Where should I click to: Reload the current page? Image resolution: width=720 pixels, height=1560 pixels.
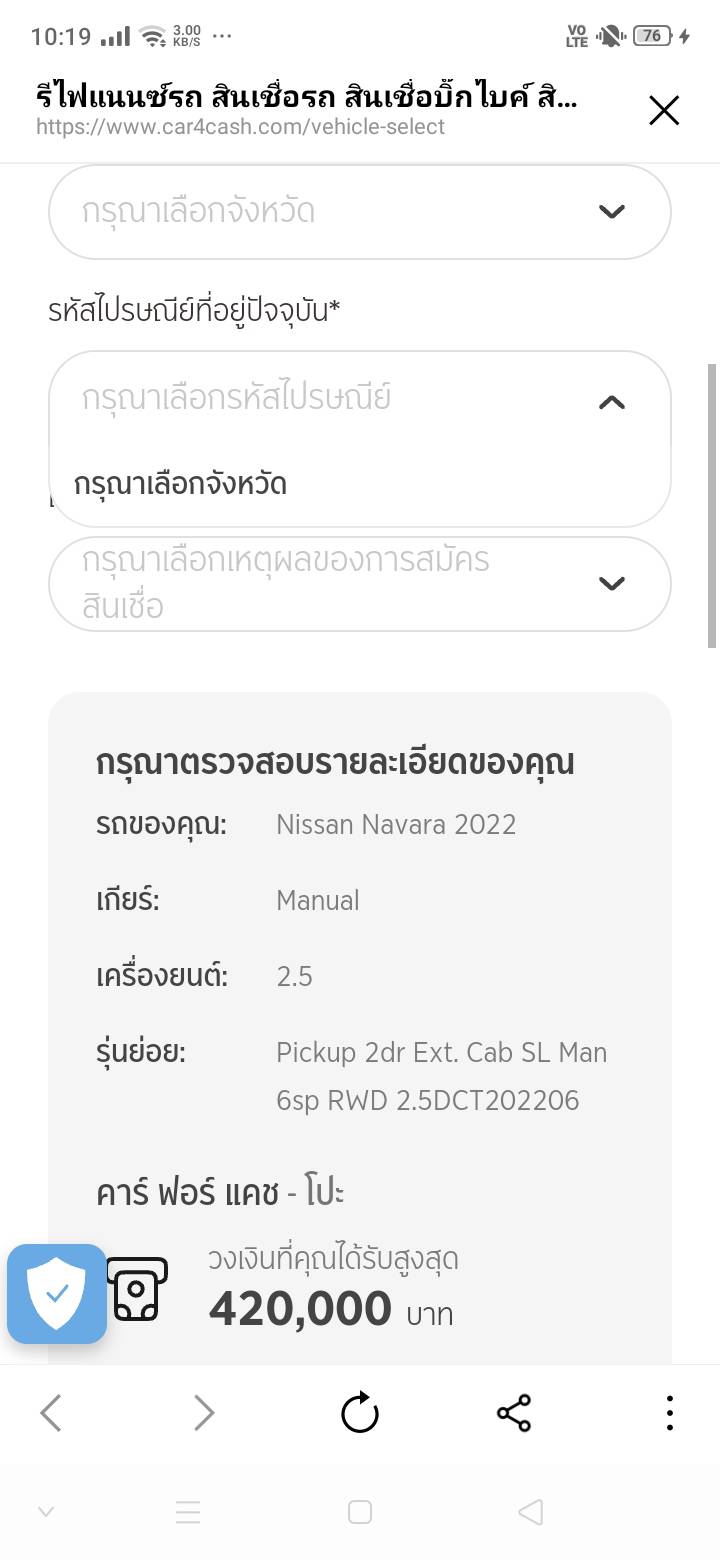coord(360,1413)
